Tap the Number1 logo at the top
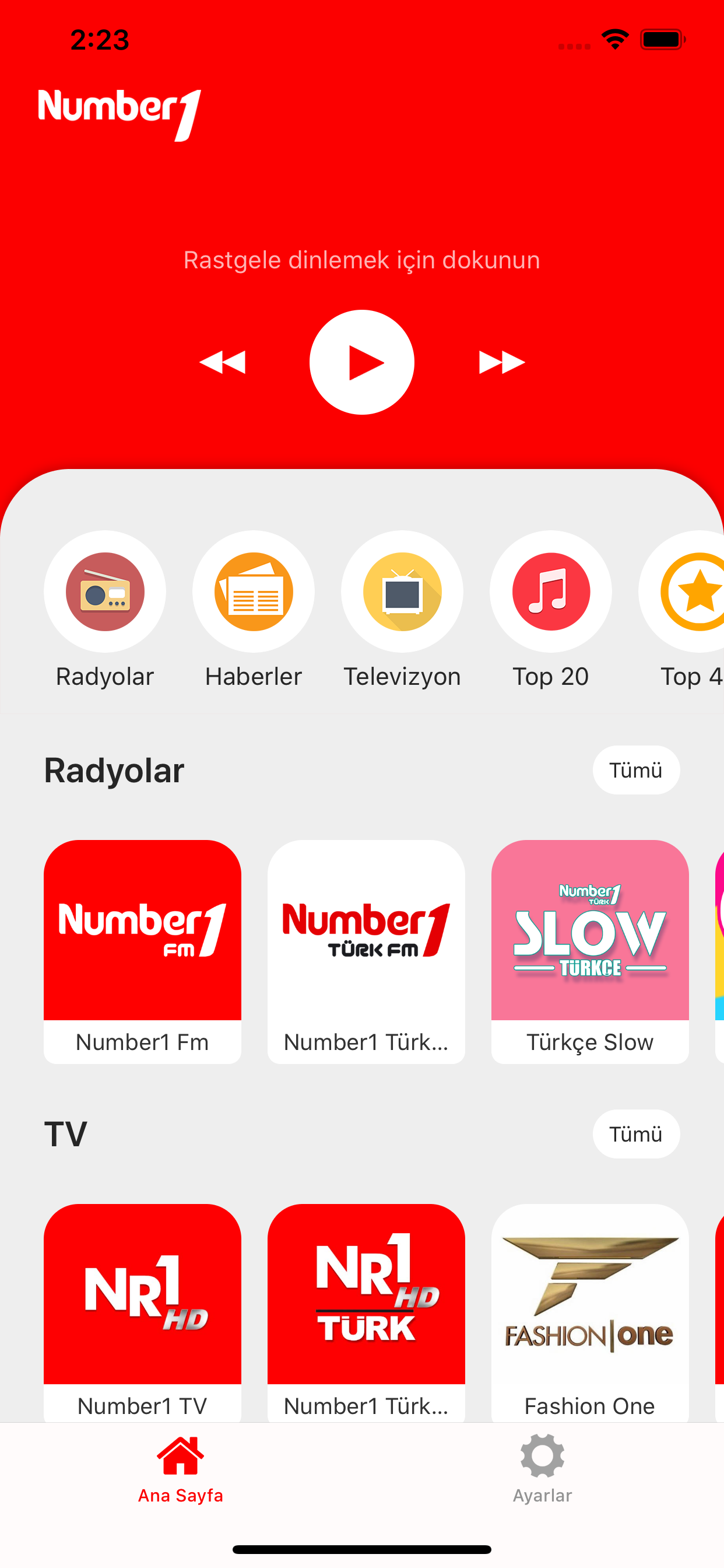This screenshot has width=724, height=1568. 120,111
